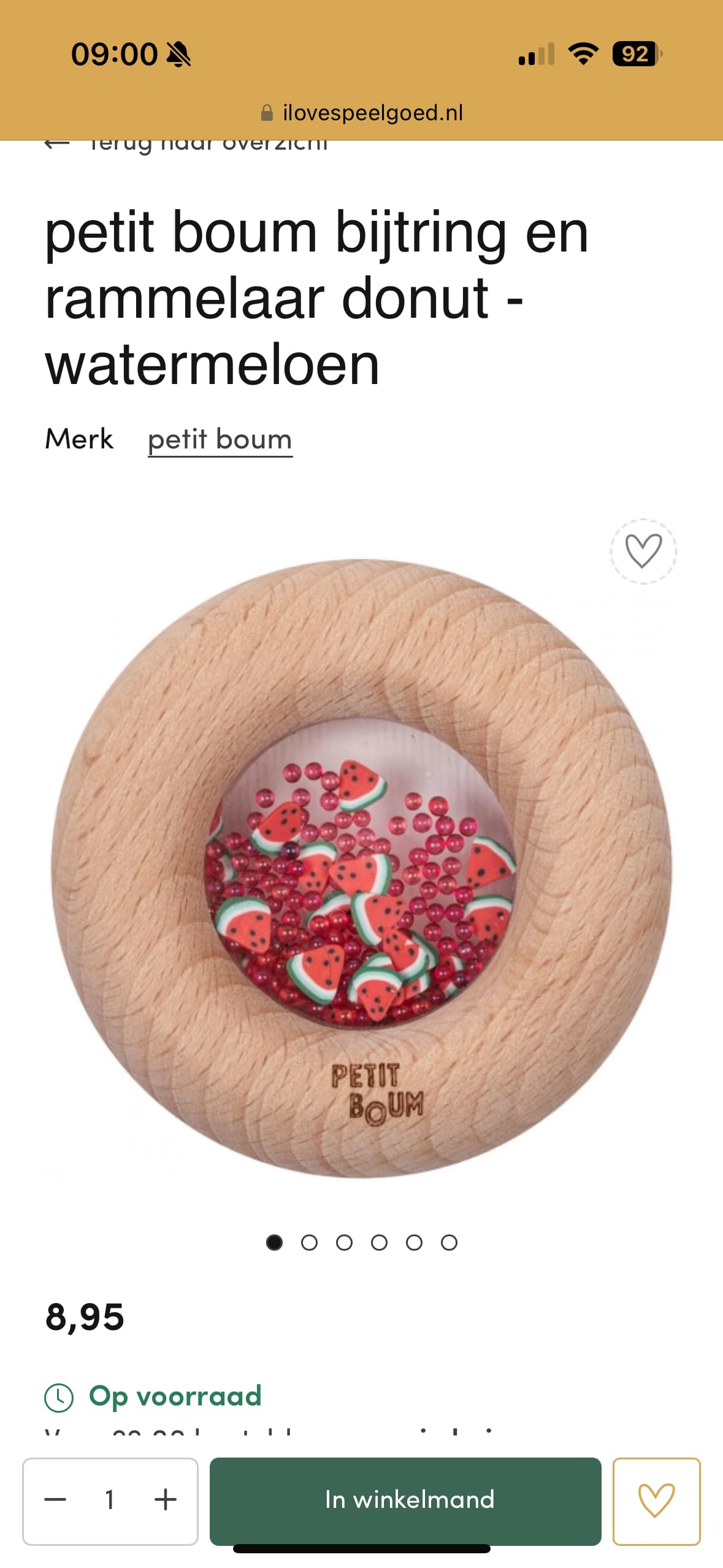Go back via Terug naar overzicht link
This screenshot has height=1568, width=723.
(x=186, y=146)
